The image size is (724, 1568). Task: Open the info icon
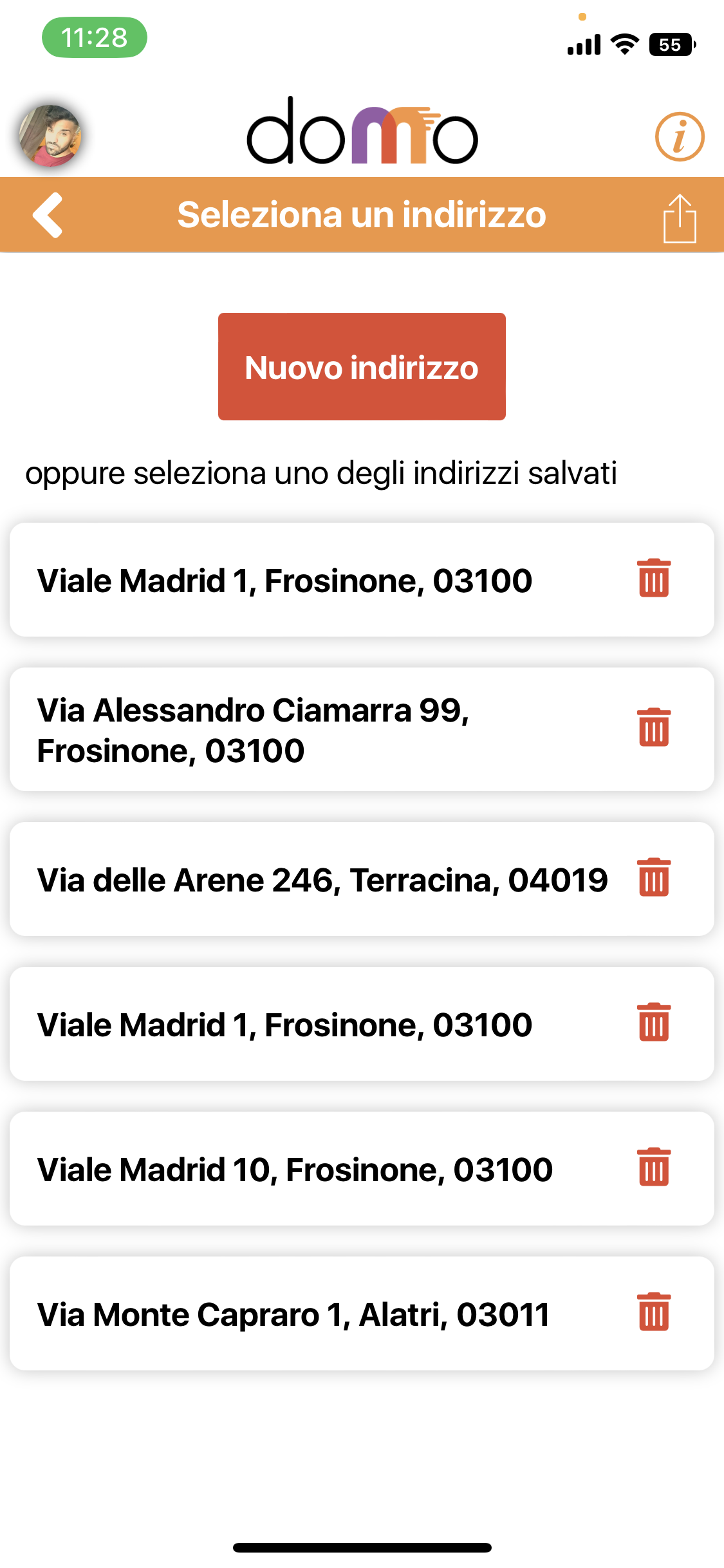[x=679, y=136]
